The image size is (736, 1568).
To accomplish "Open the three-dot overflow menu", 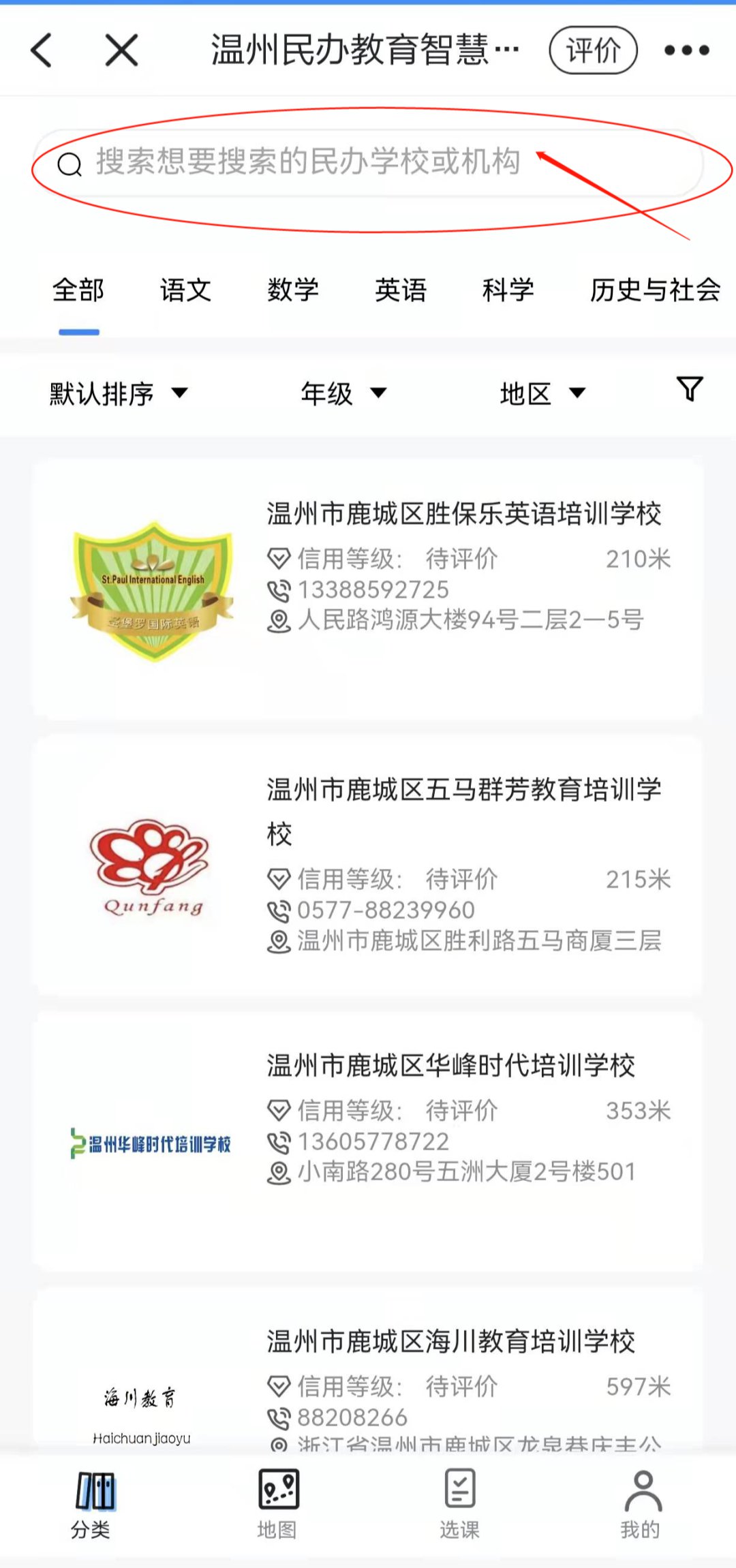I will pos(687,50).
